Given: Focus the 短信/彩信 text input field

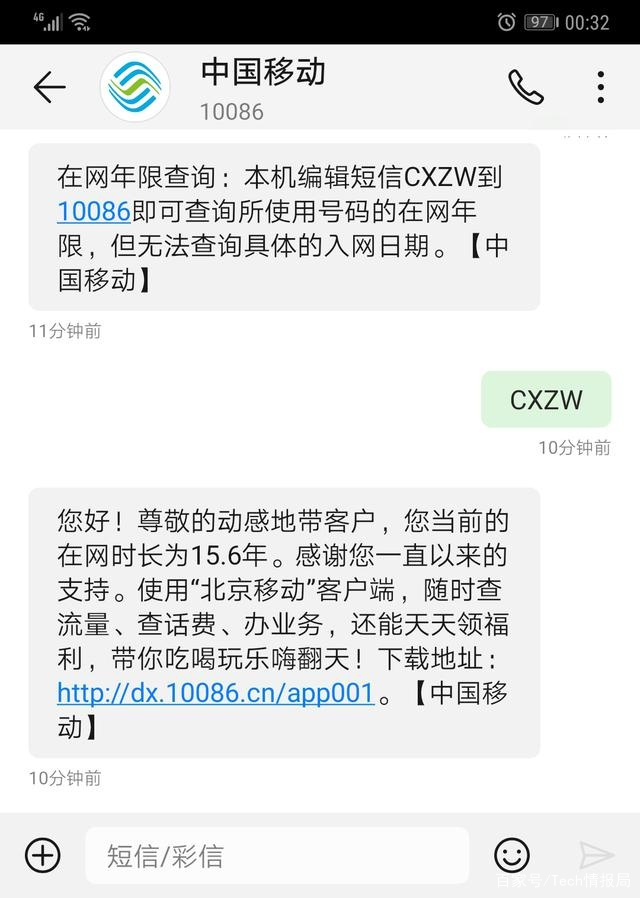Looking at the screenshot, I should (x=277, y=855).
